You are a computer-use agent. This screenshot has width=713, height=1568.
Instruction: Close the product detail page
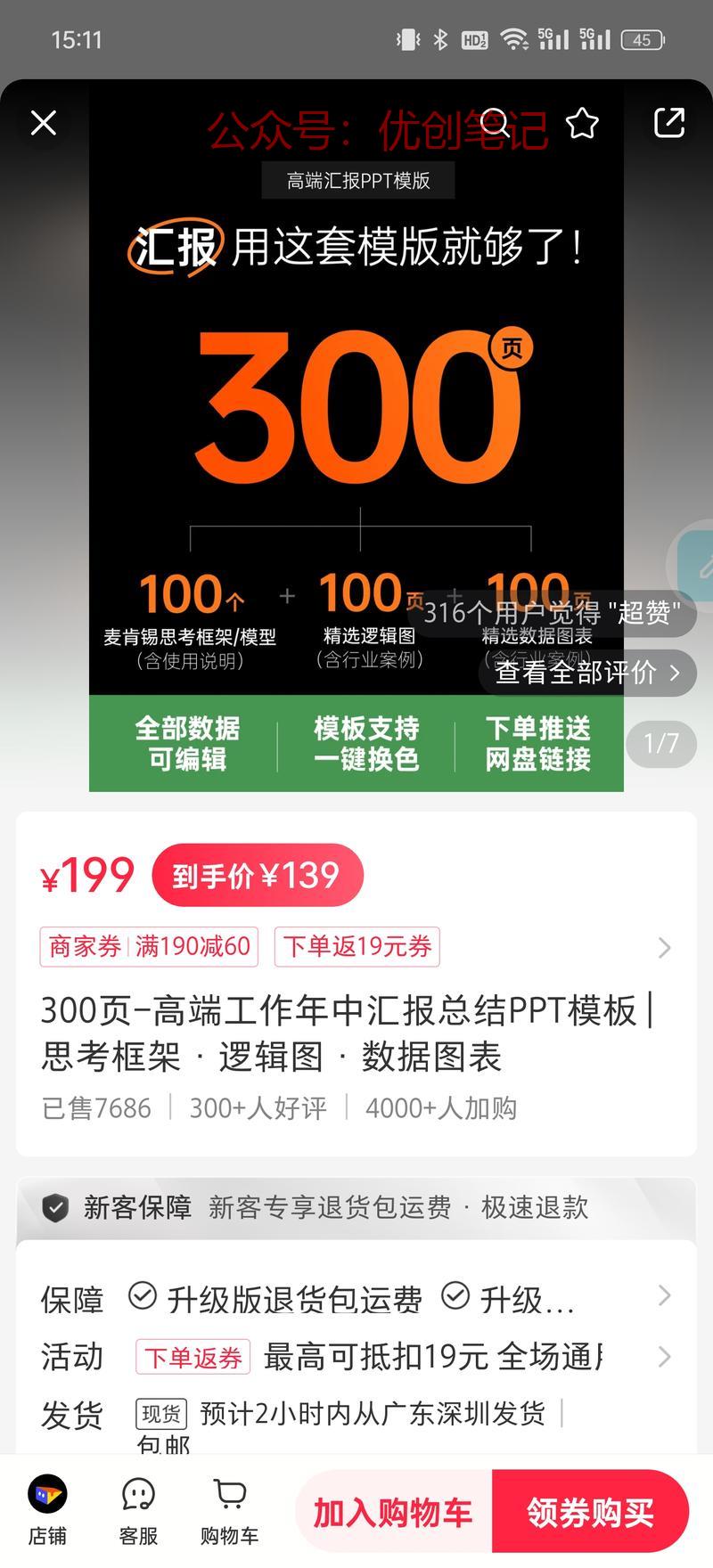click(44, 123)
